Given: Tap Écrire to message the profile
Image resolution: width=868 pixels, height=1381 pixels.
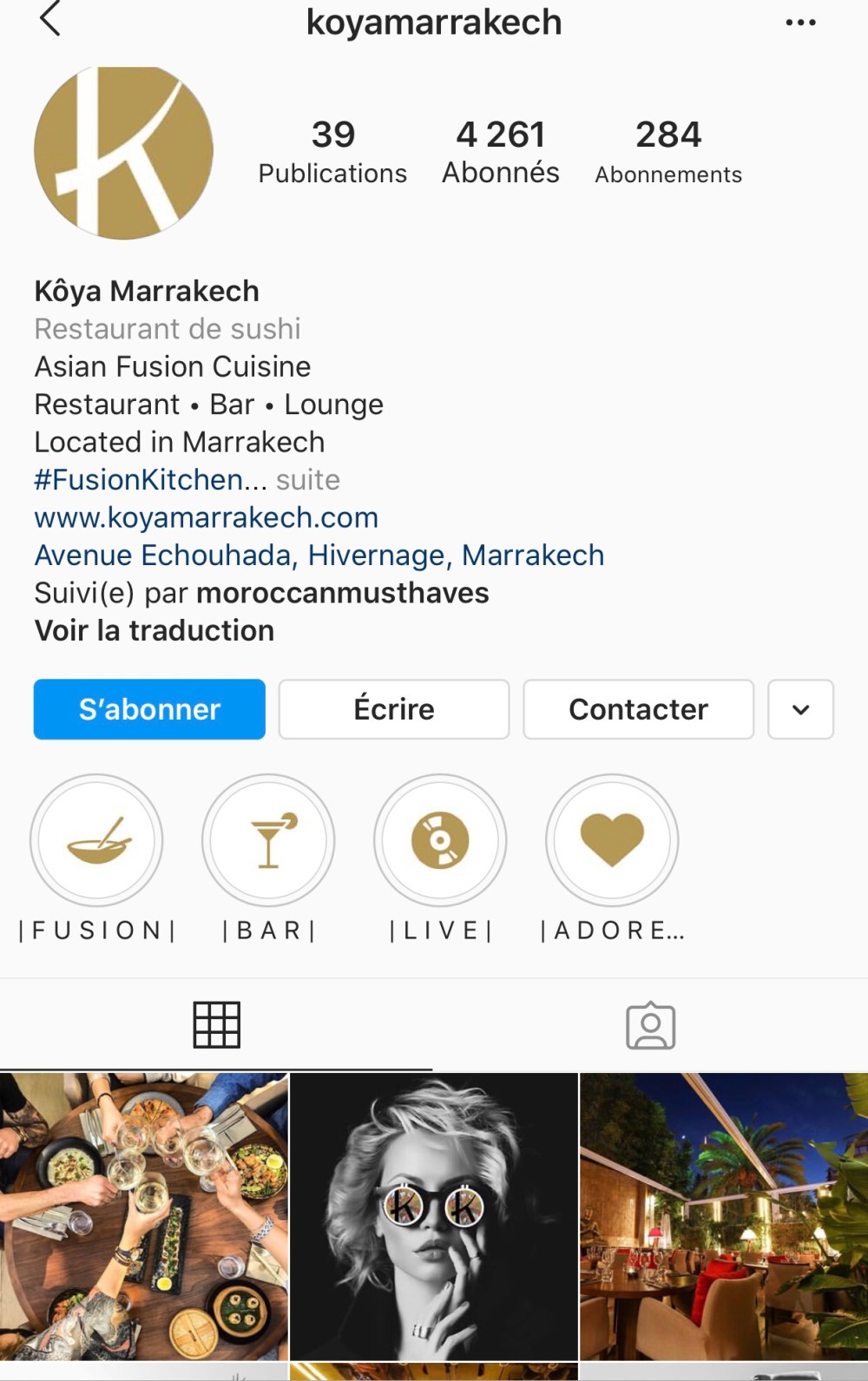Looking at the screenshot, I should 393,709.
